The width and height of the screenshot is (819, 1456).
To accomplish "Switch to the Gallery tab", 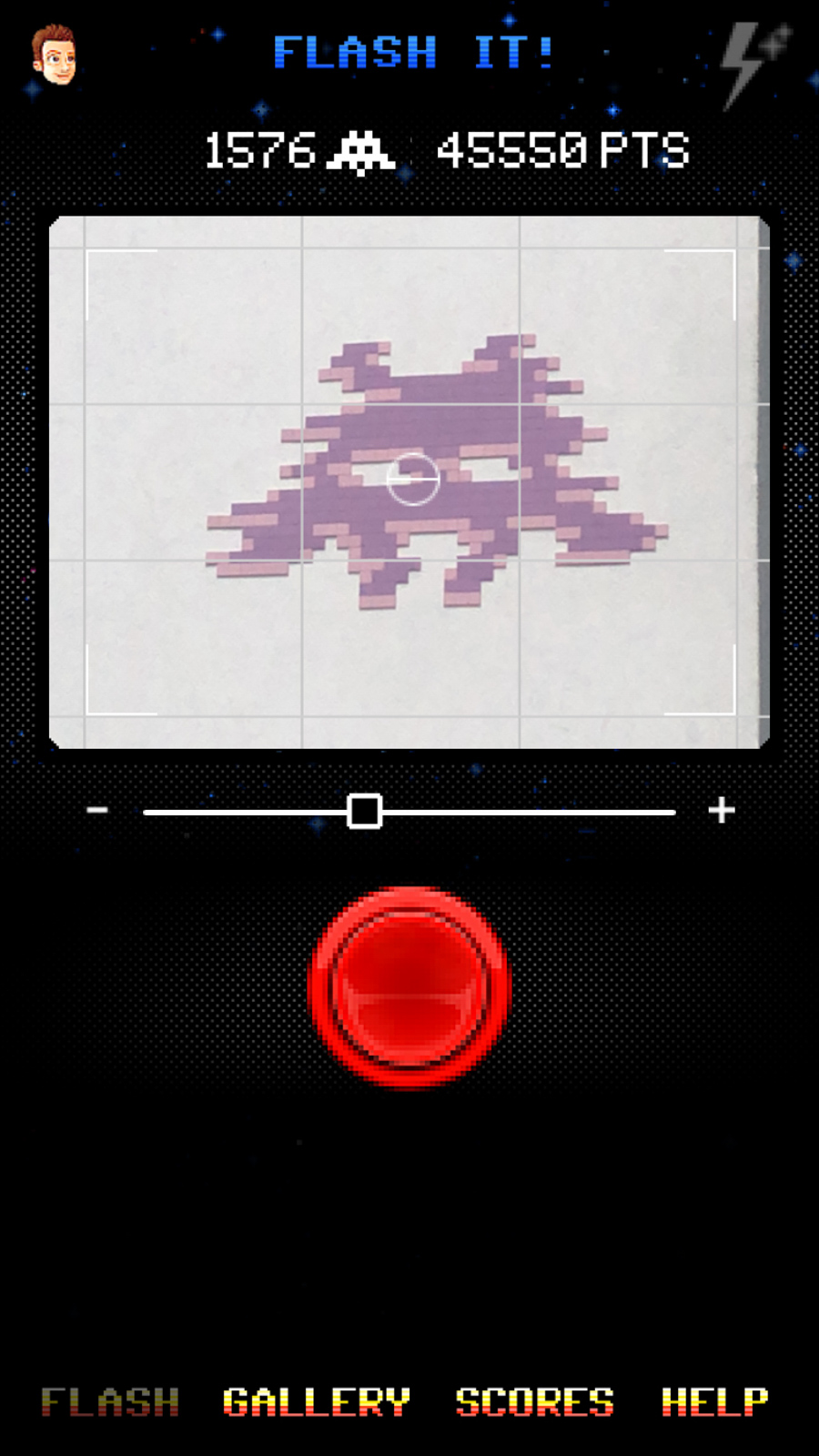I will pyautogui.click(x=317, y=1401).
